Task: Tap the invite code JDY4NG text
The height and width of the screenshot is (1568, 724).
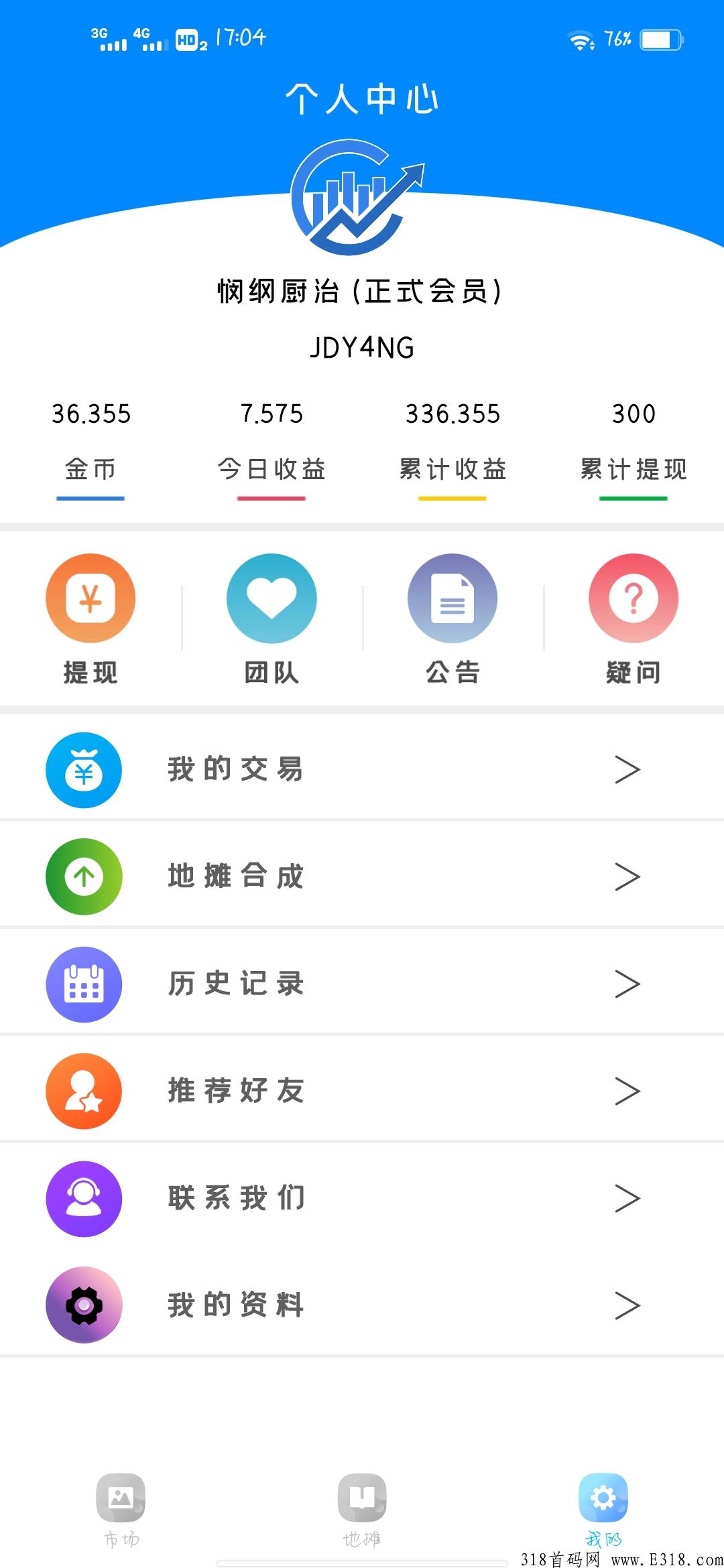Action: tap(362, 347)
